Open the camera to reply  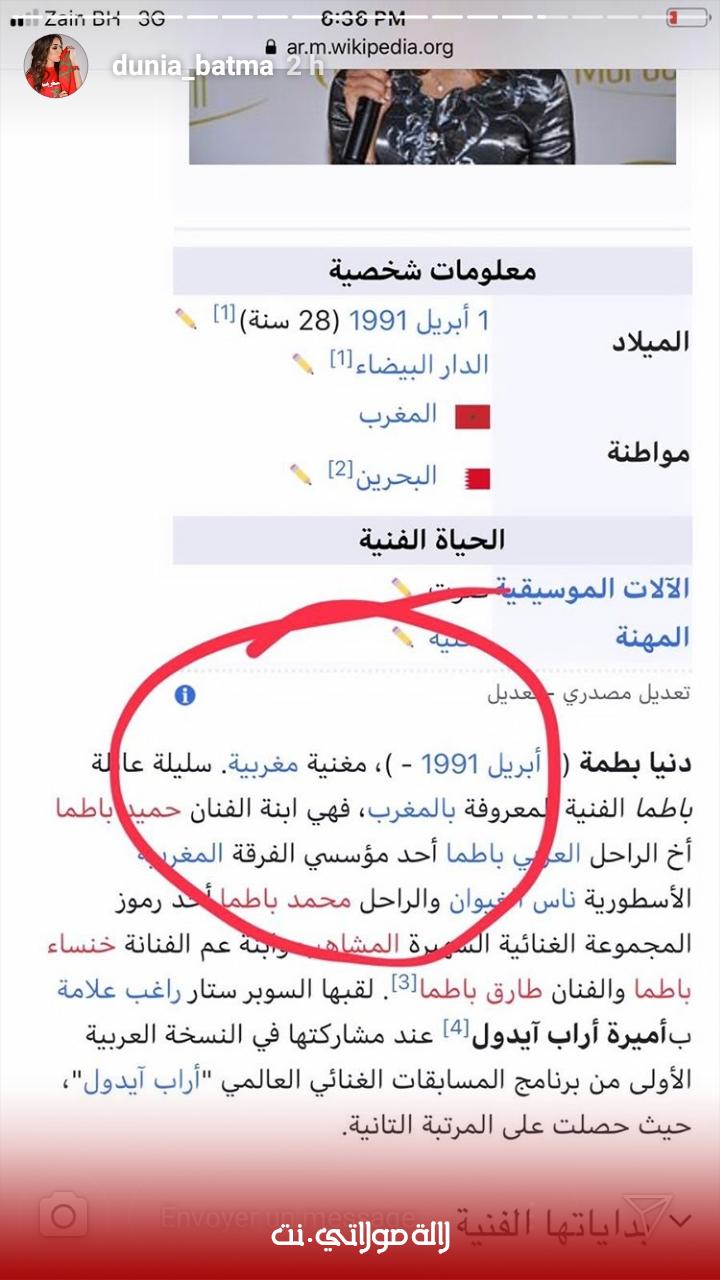coord(64,1216)
